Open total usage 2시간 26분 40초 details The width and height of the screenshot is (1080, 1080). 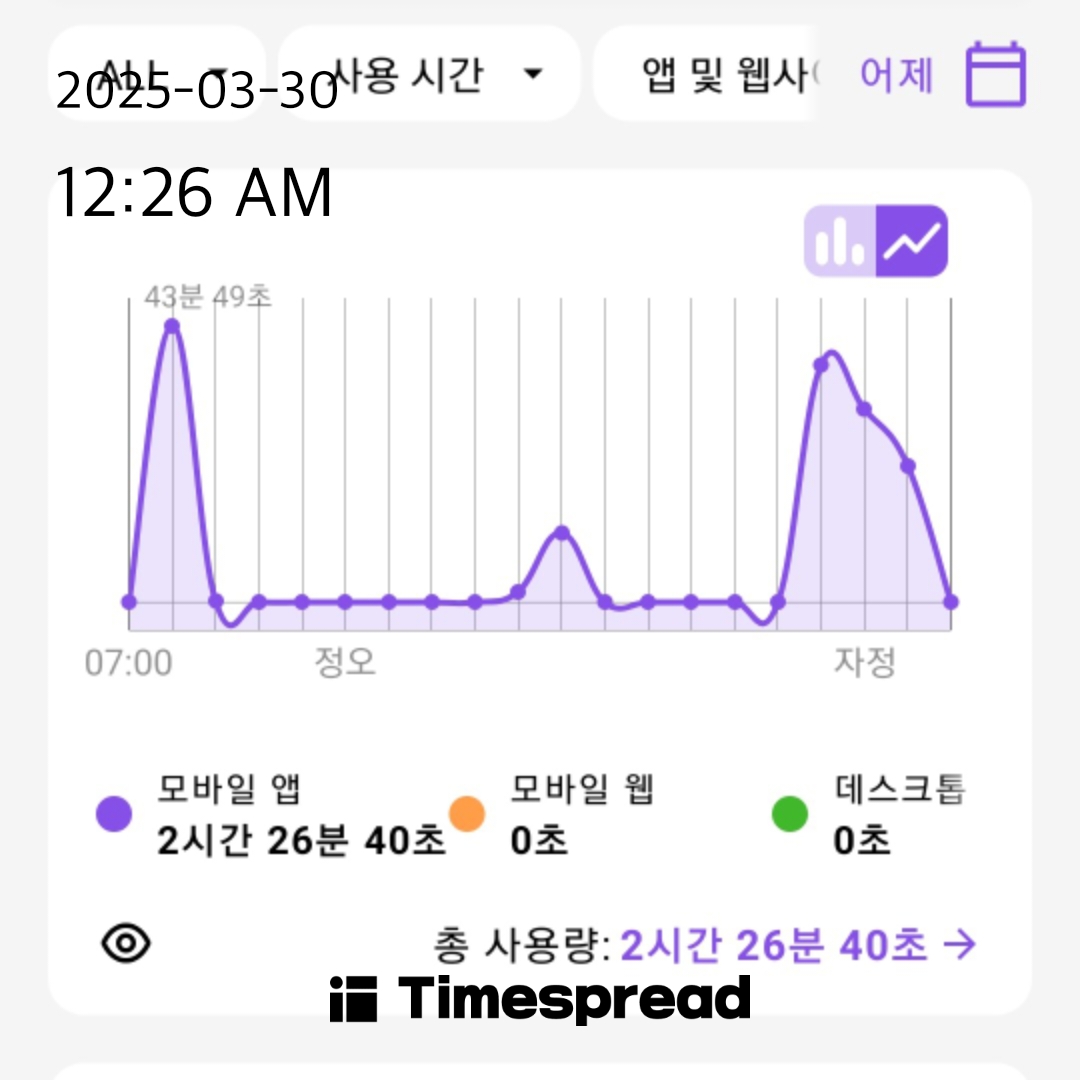tap(798, 945)
